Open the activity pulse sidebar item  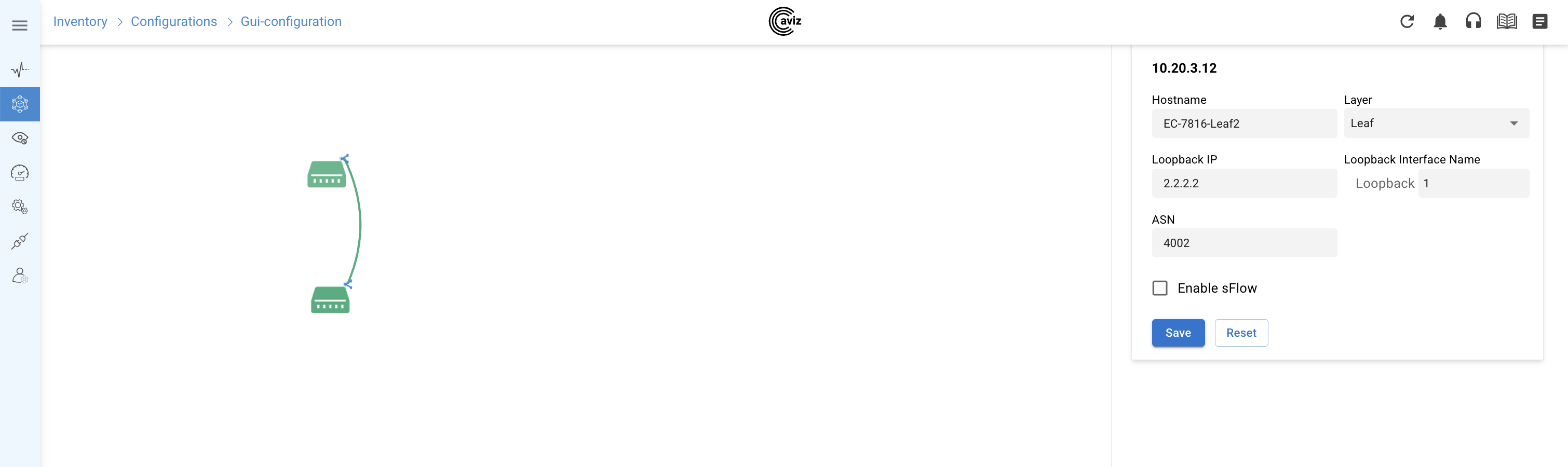click(x=20, y=70)
